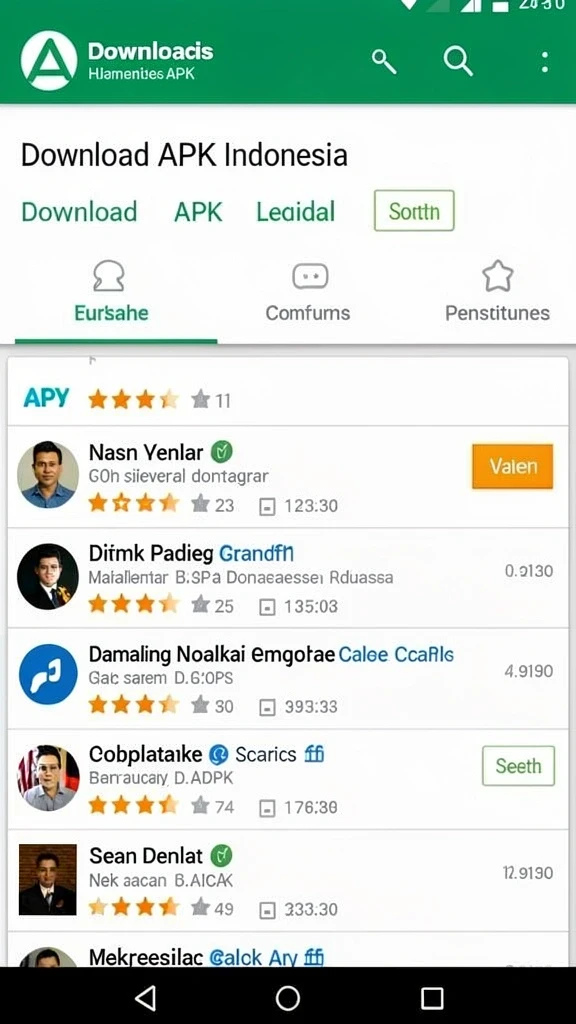The width and height of the screenshot is (576, 1024).
Task: Switch to the Eursahe tab
Action: point(111,293)
